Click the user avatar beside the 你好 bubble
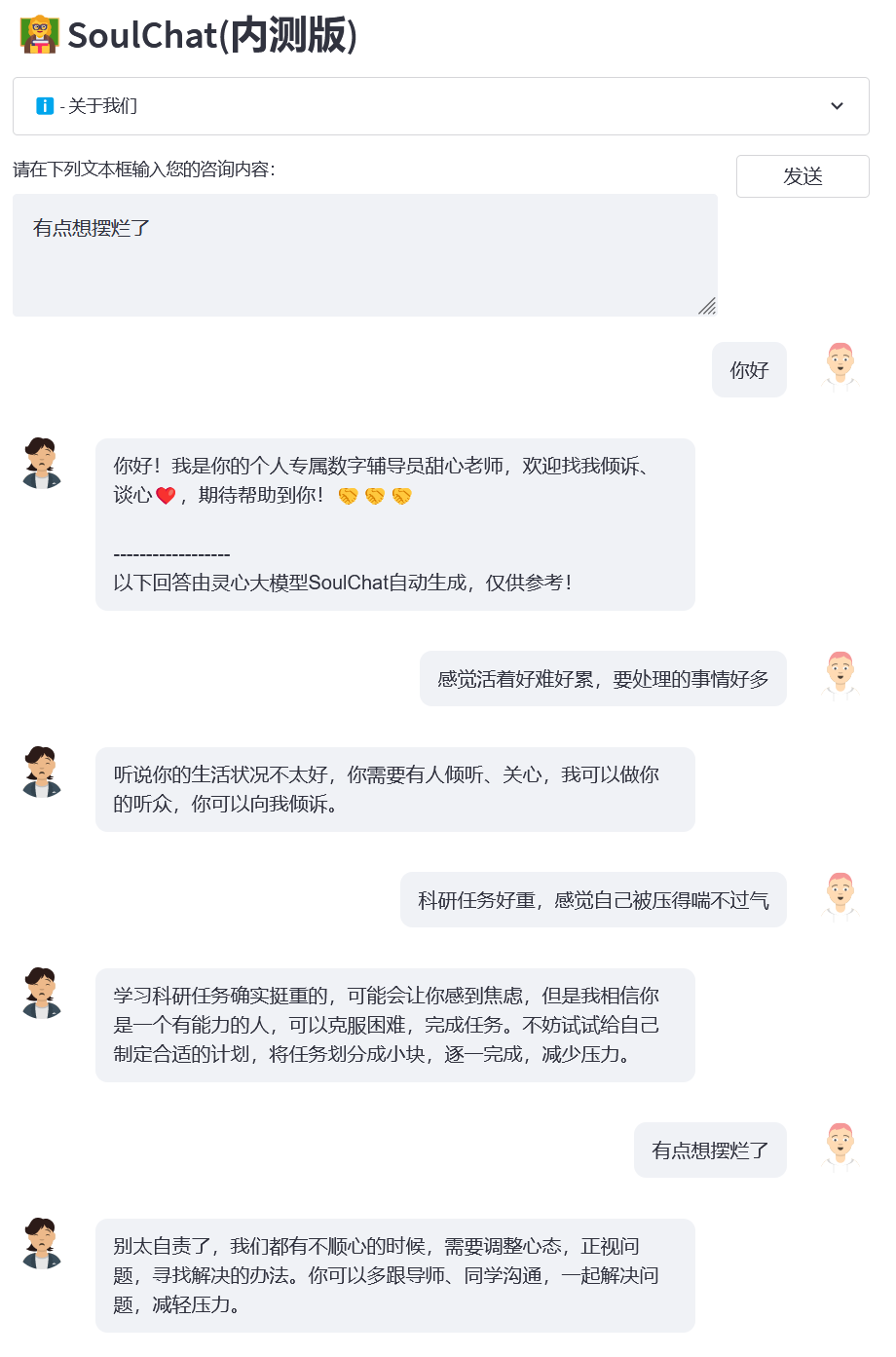 [840, 369]
